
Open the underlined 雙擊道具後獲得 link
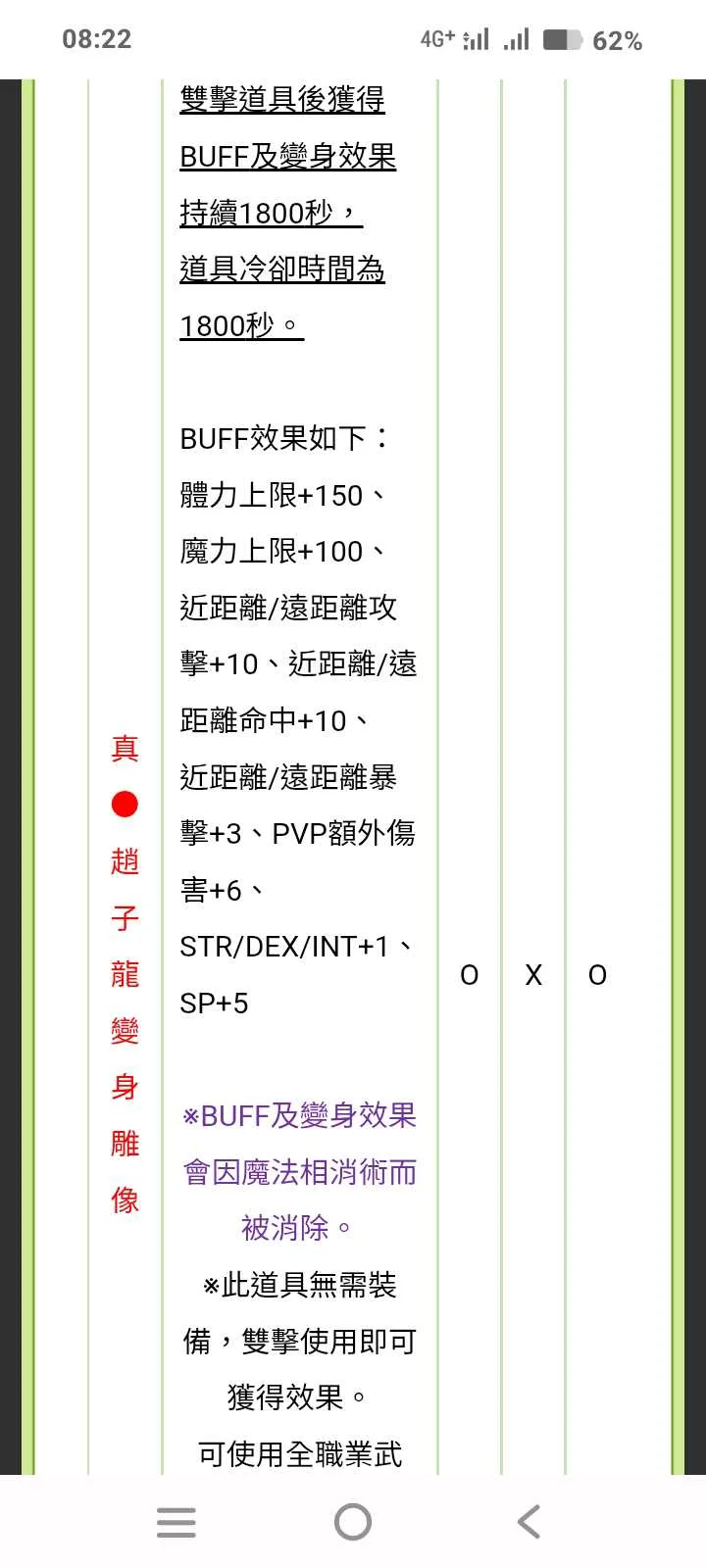coord(282,98)
